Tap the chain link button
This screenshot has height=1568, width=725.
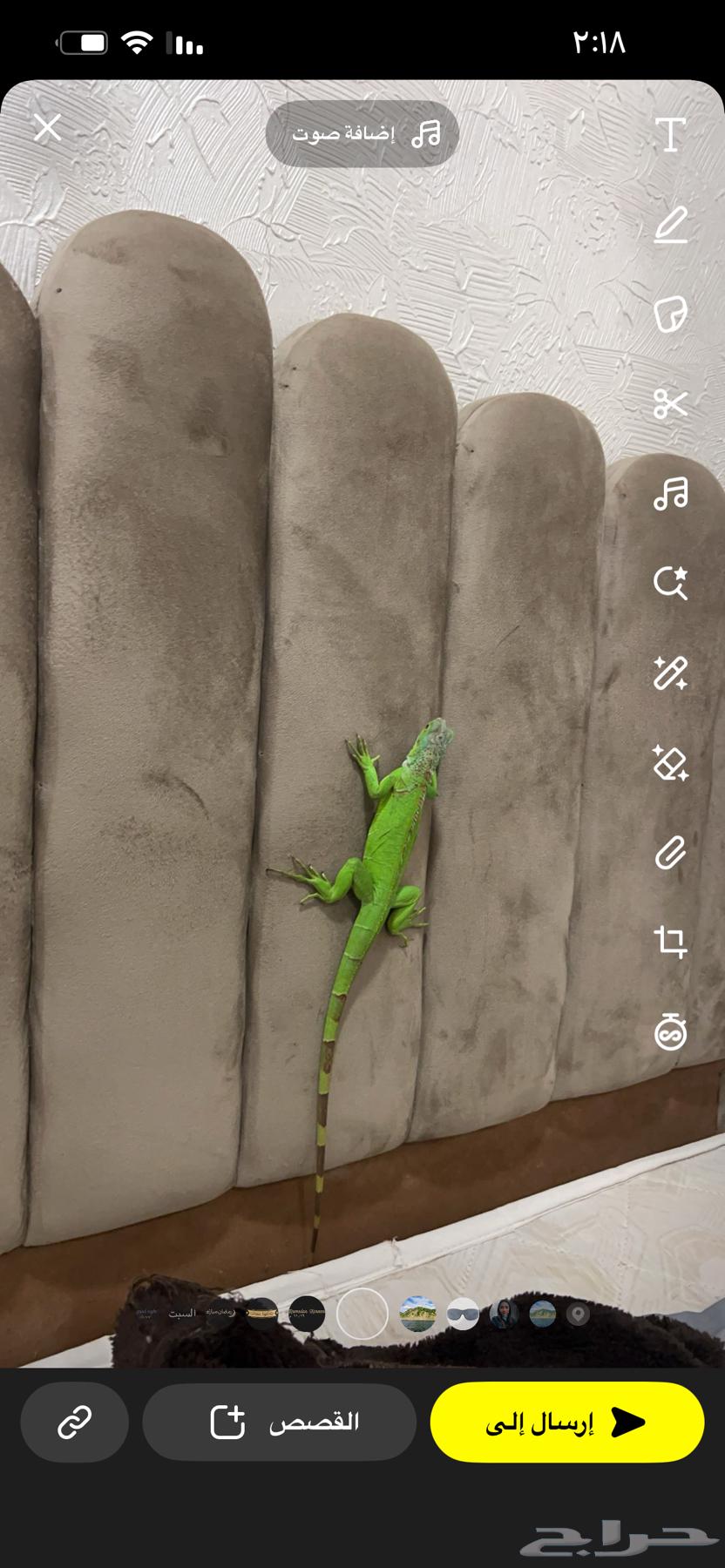[75, 1423]
